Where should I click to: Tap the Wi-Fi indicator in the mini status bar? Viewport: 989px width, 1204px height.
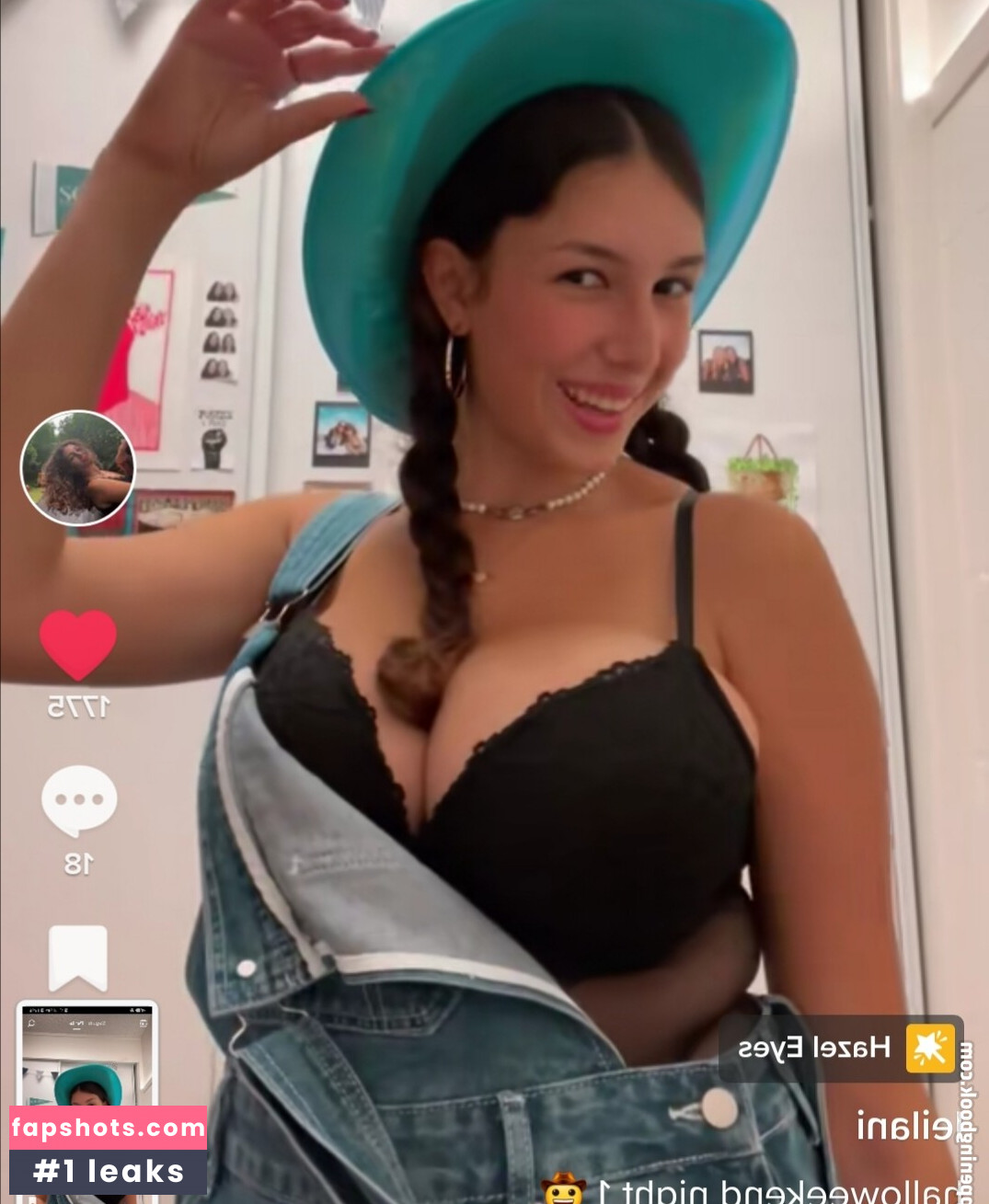pos(134,1009)
